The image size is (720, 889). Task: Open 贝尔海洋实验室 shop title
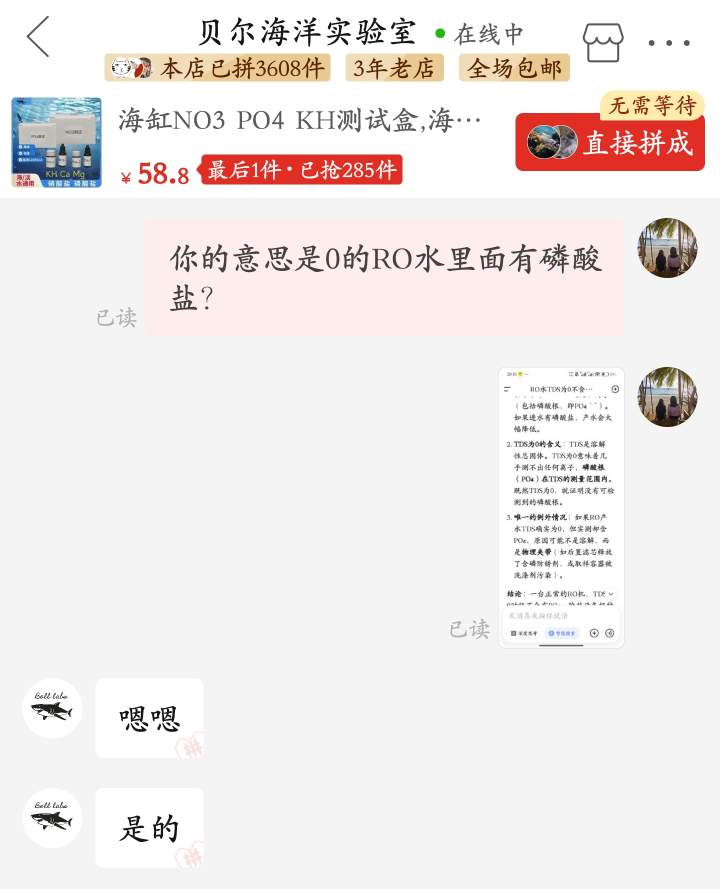(307, 32)
